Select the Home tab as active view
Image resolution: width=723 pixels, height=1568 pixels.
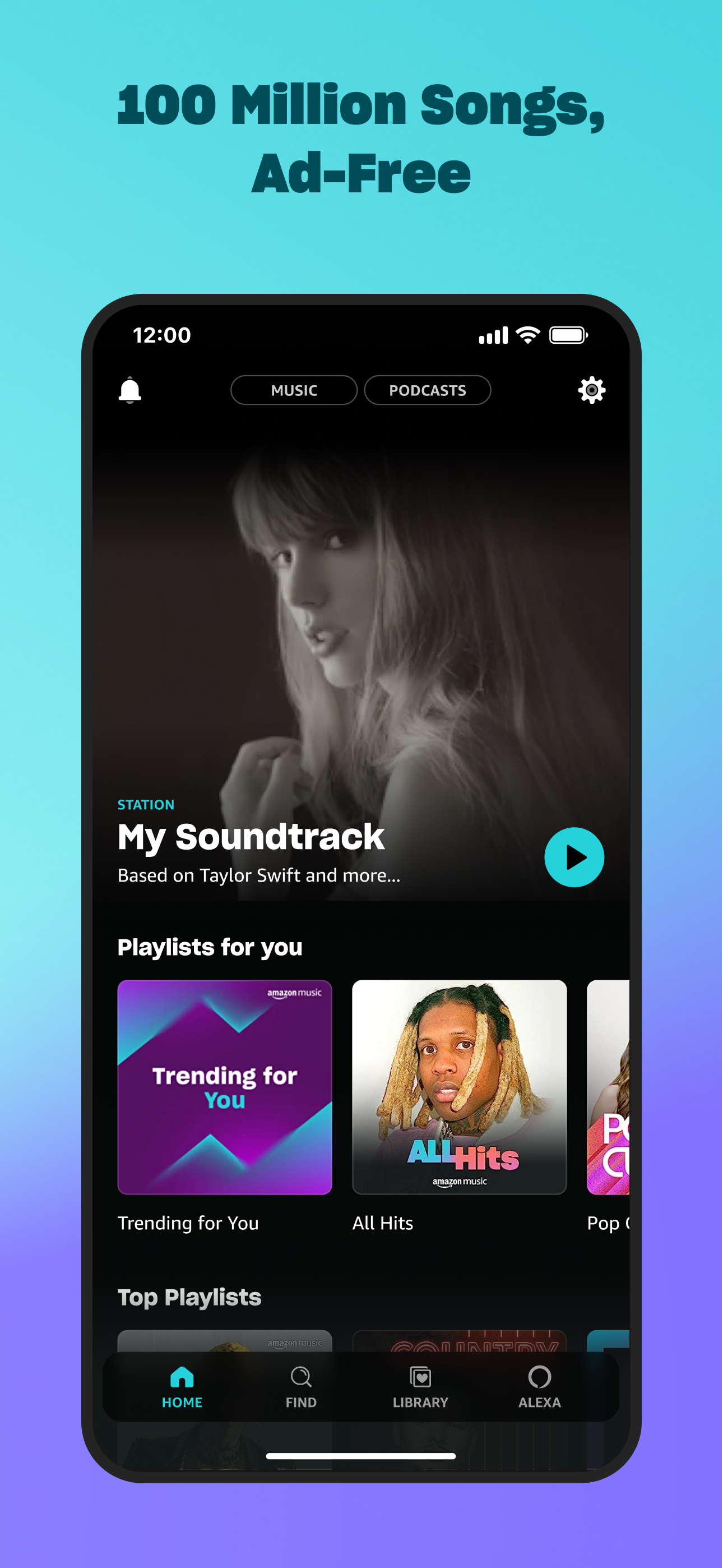[182, 1387]
